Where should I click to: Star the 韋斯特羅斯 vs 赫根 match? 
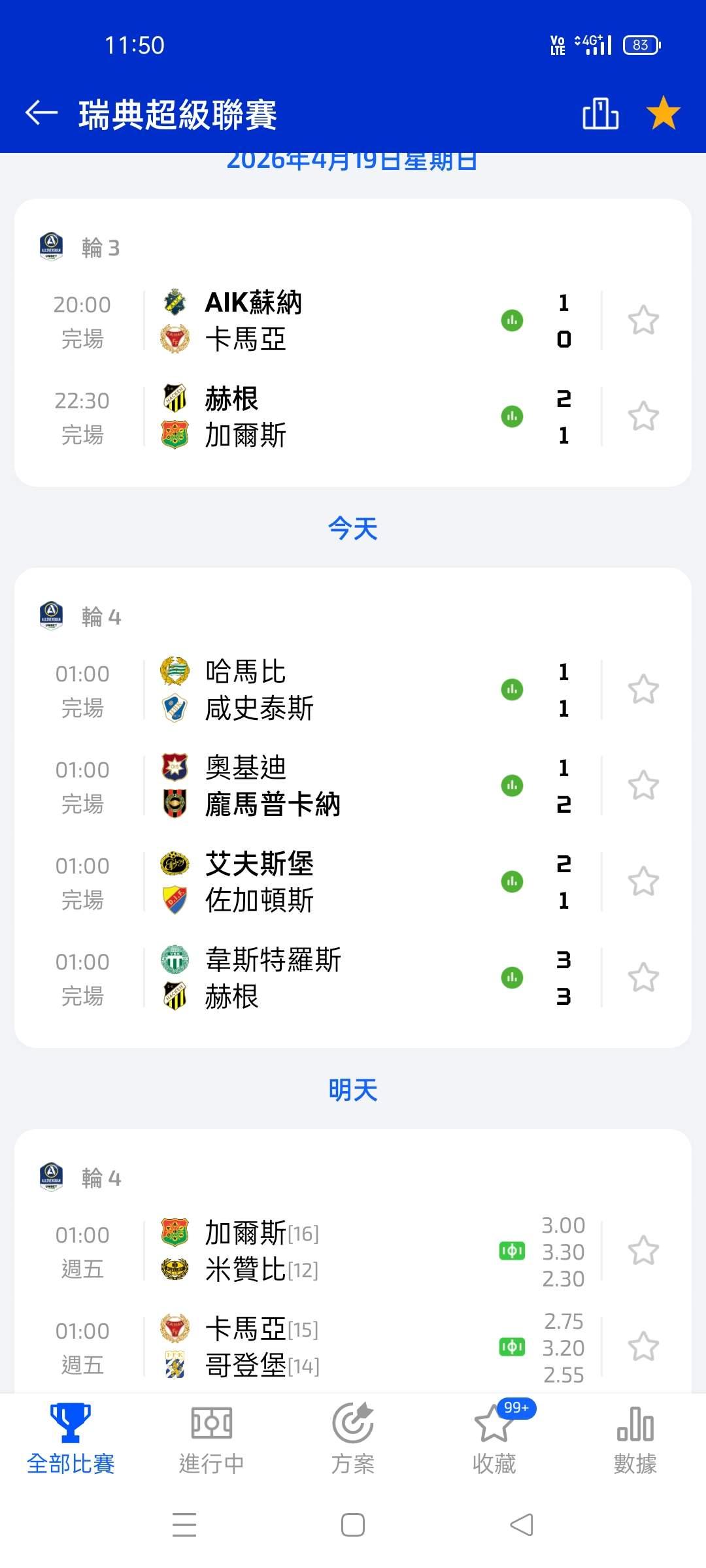643,978
